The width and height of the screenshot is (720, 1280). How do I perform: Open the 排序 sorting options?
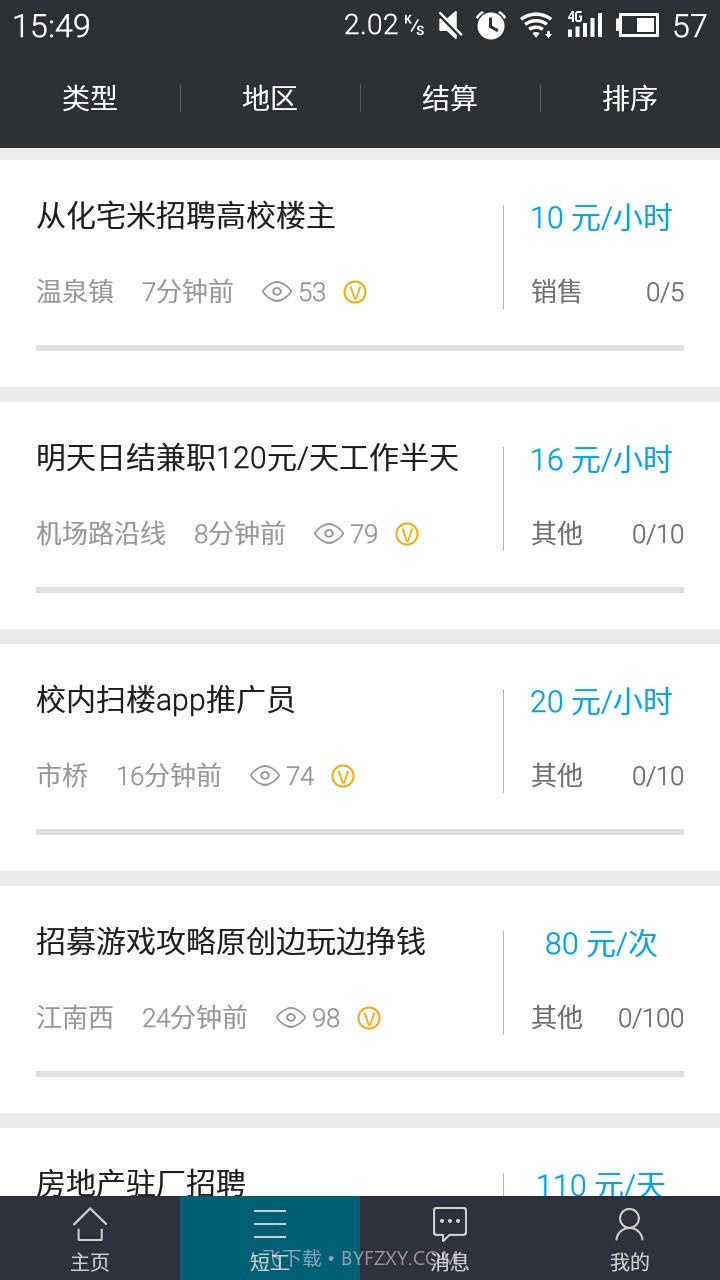[630, 99]
